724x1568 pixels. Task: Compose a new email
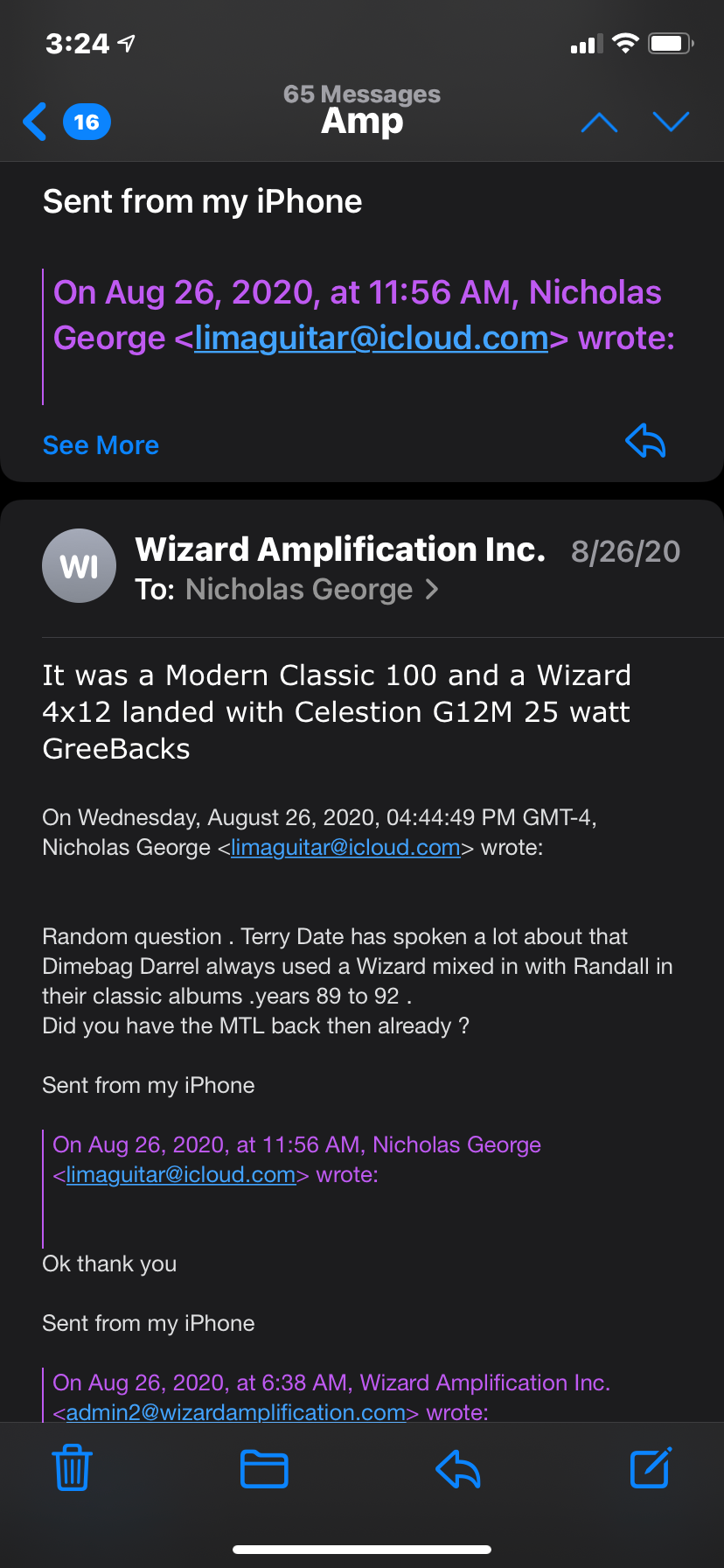pos(651,1468)
